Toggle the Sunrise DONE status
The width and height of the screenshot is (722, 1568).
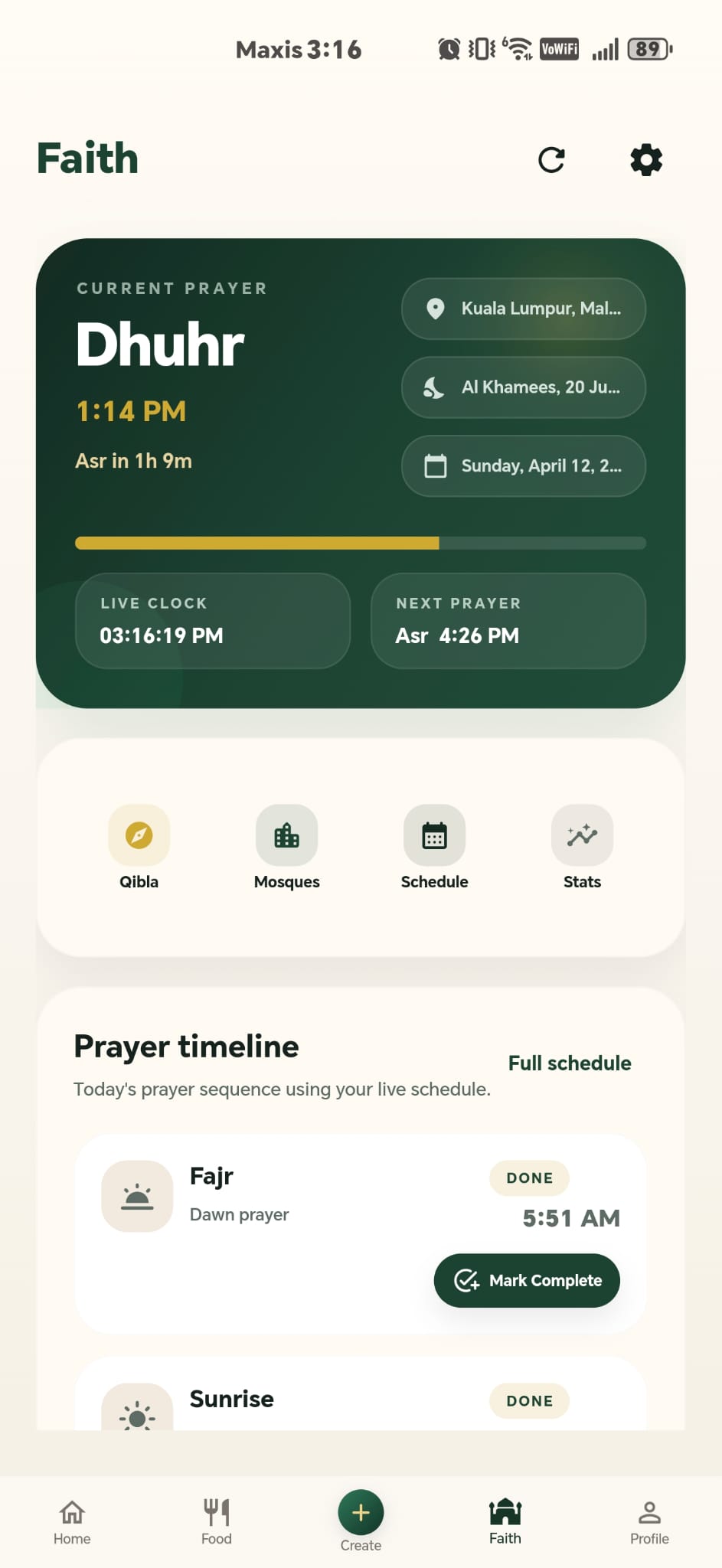529,1400
